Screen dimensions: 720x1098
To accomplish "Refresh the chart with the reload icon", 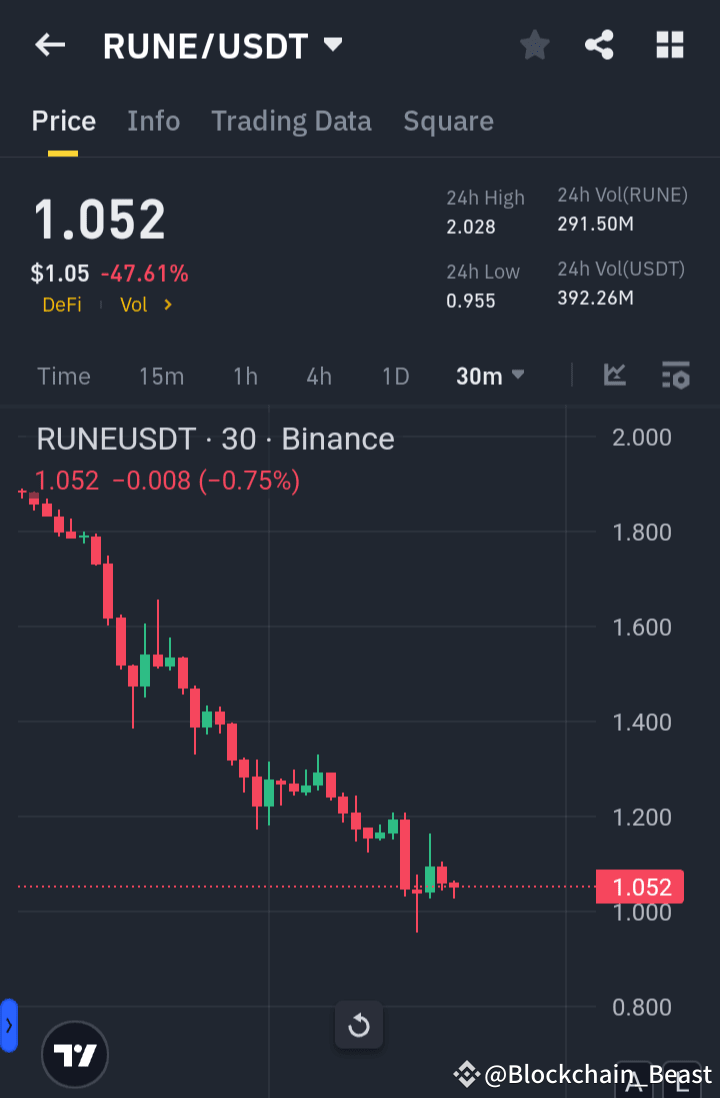I will (x=359, y=1025).
